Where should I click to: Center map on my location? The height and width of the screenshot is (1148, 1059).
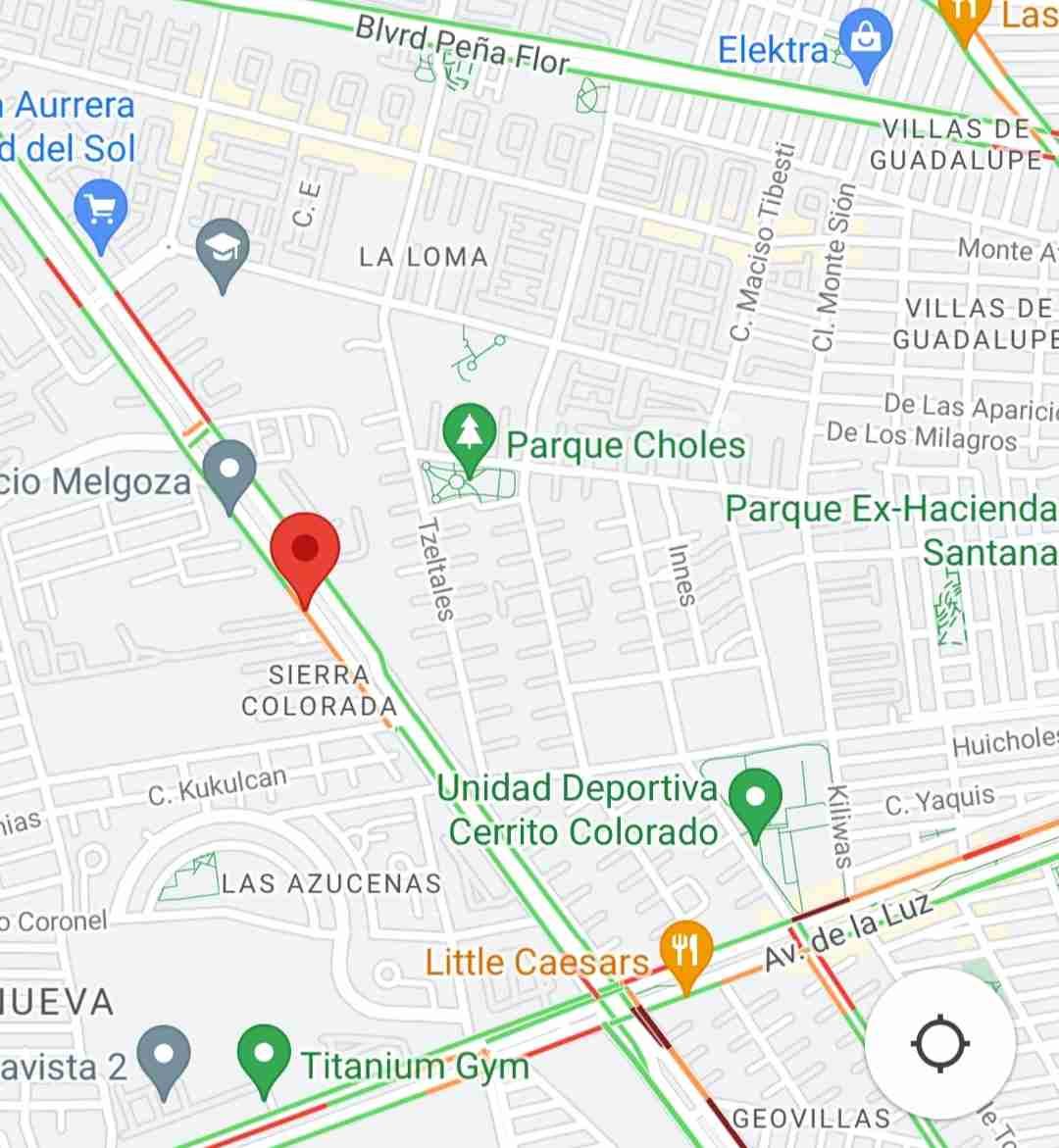click(x=939, y=1043)
